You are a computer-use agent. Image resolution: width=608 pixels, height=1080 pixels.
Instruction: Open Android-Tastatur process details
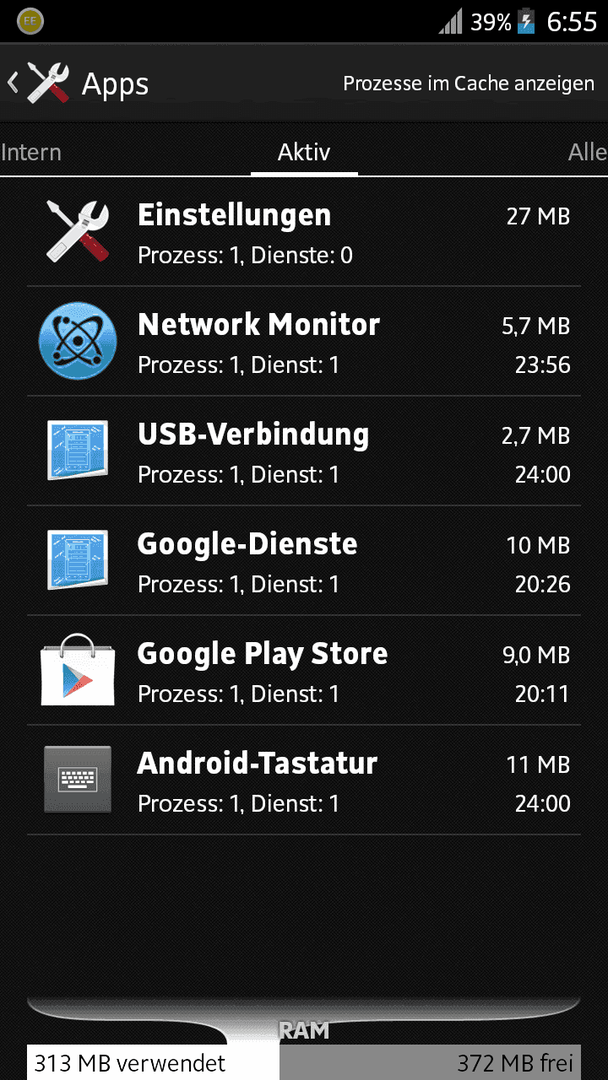304,780
